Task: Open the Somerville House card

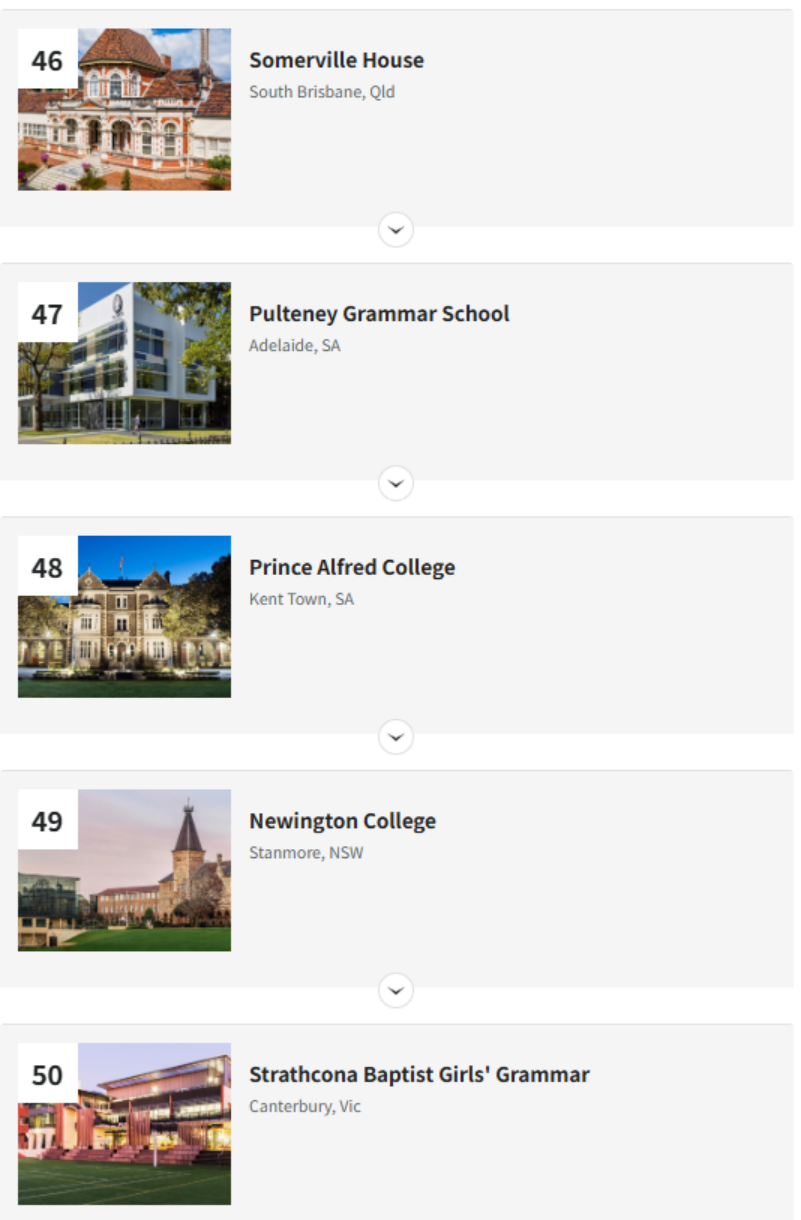Action: point(336,60)
